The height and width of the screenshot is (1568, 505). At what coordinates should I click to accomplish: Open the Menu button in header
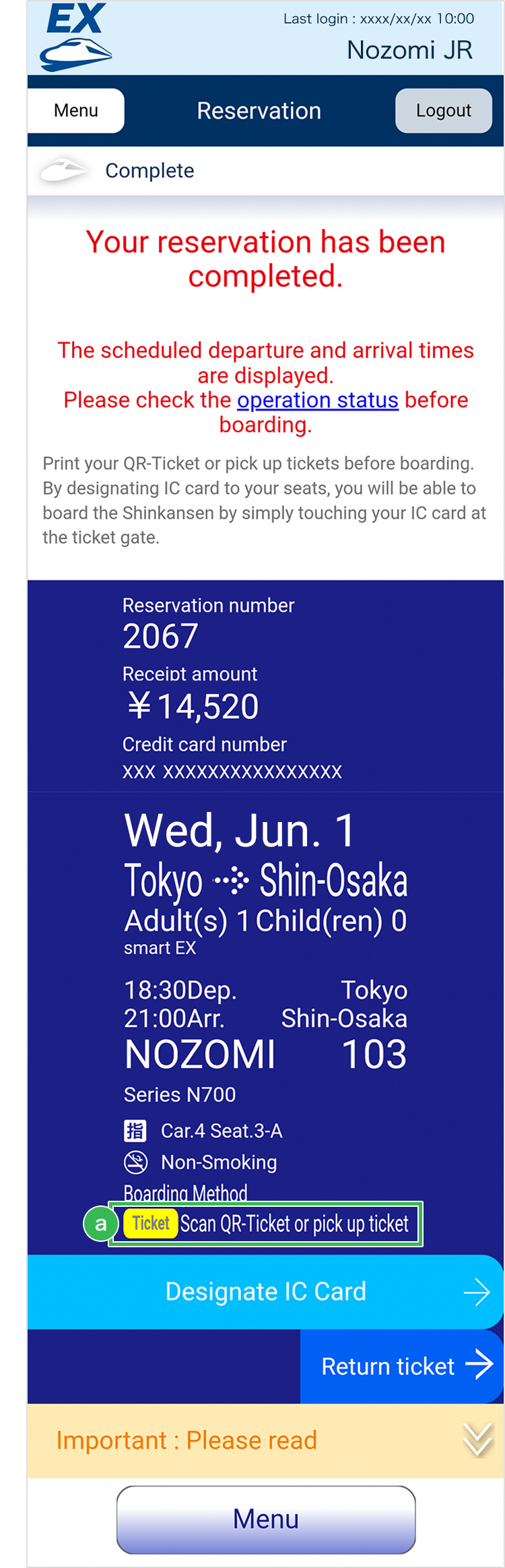[x=76, y=111]
